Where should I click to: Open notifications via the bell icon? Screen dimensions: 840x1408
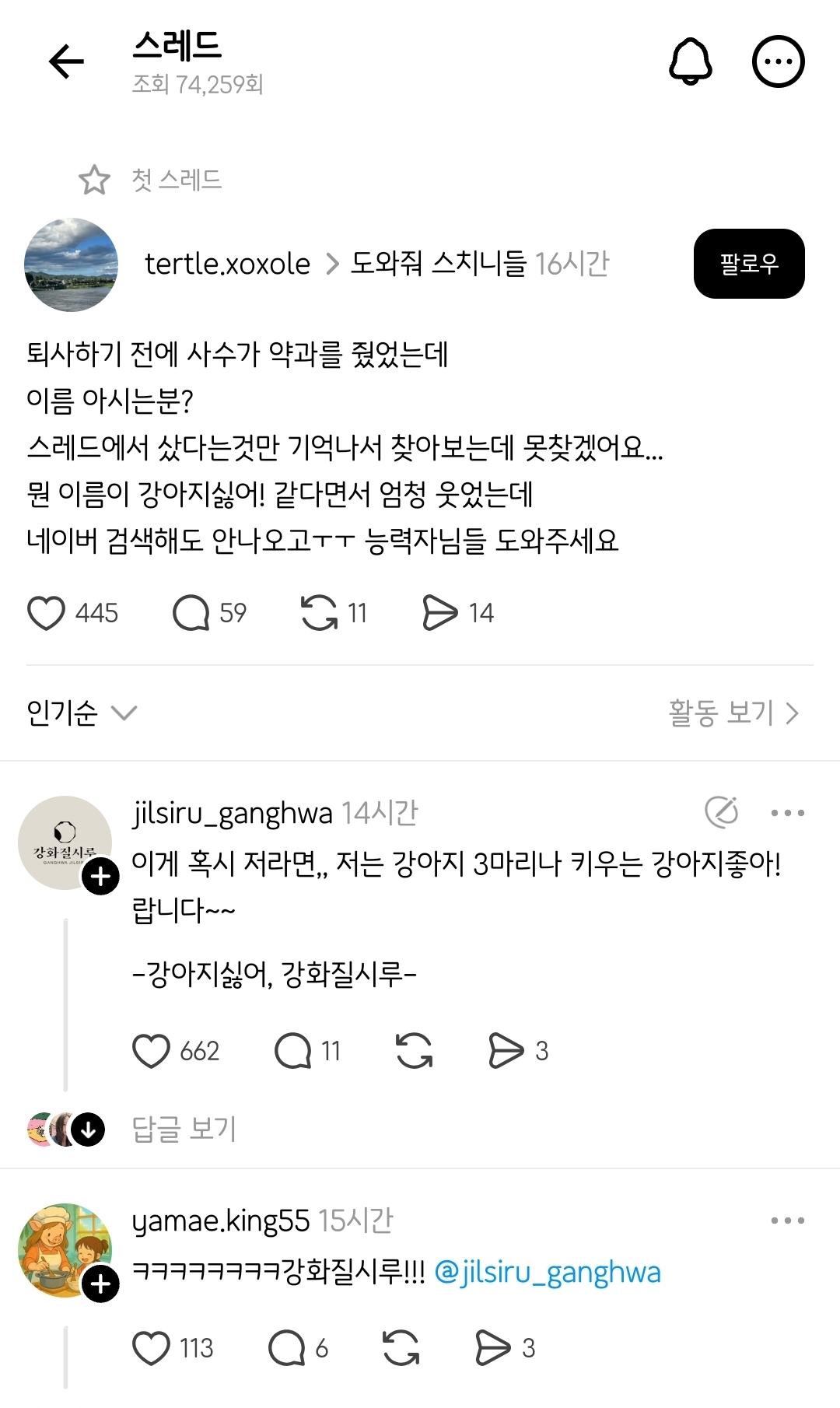pyautogui.click(x=689, y=61)
